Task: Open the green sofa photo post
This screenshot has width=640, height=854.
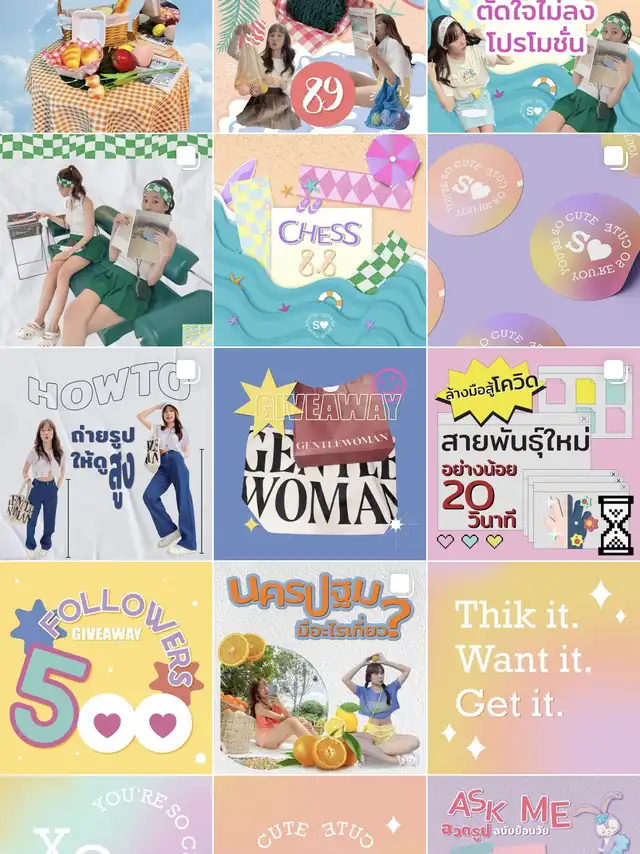Action: (x=106, y=240)
